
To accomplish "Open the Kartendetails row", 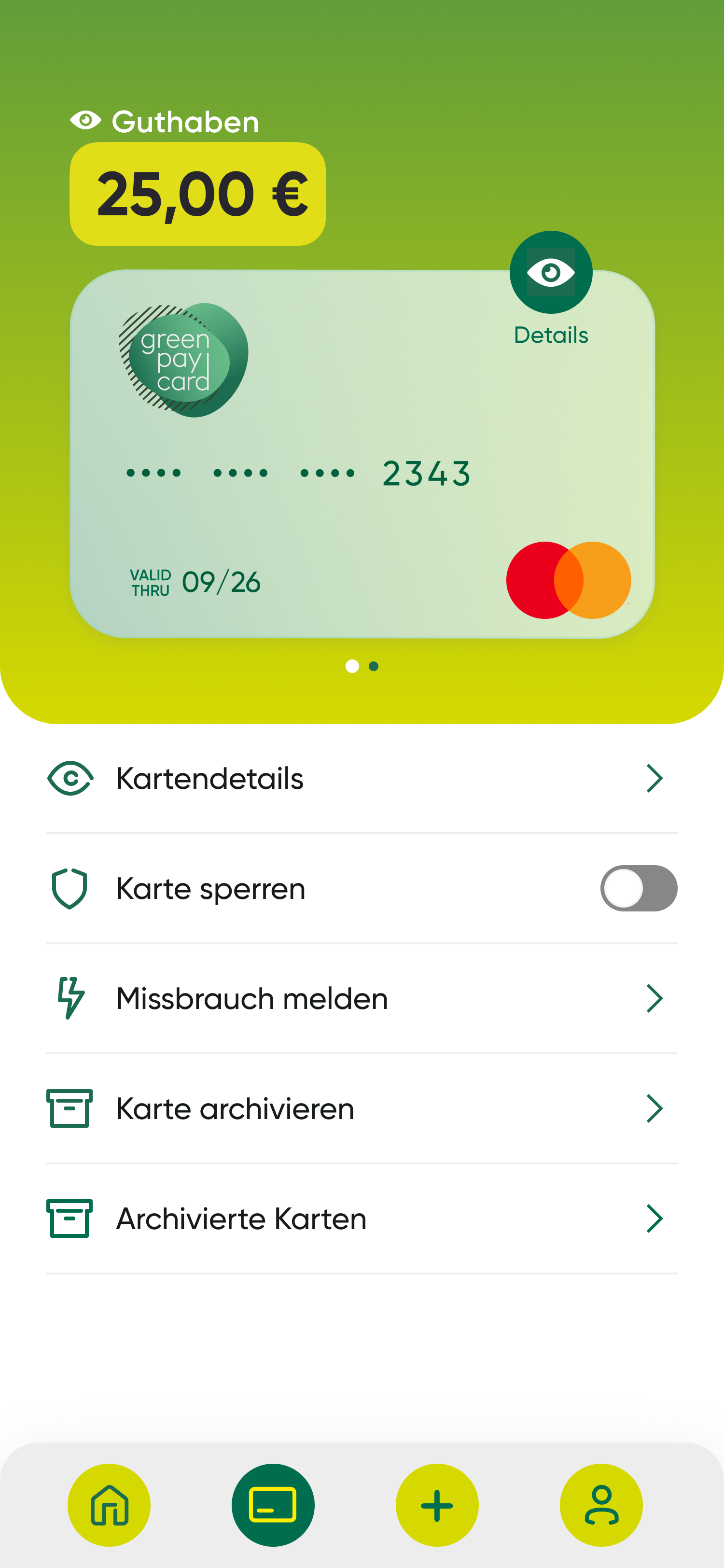I will coord(362,779).
